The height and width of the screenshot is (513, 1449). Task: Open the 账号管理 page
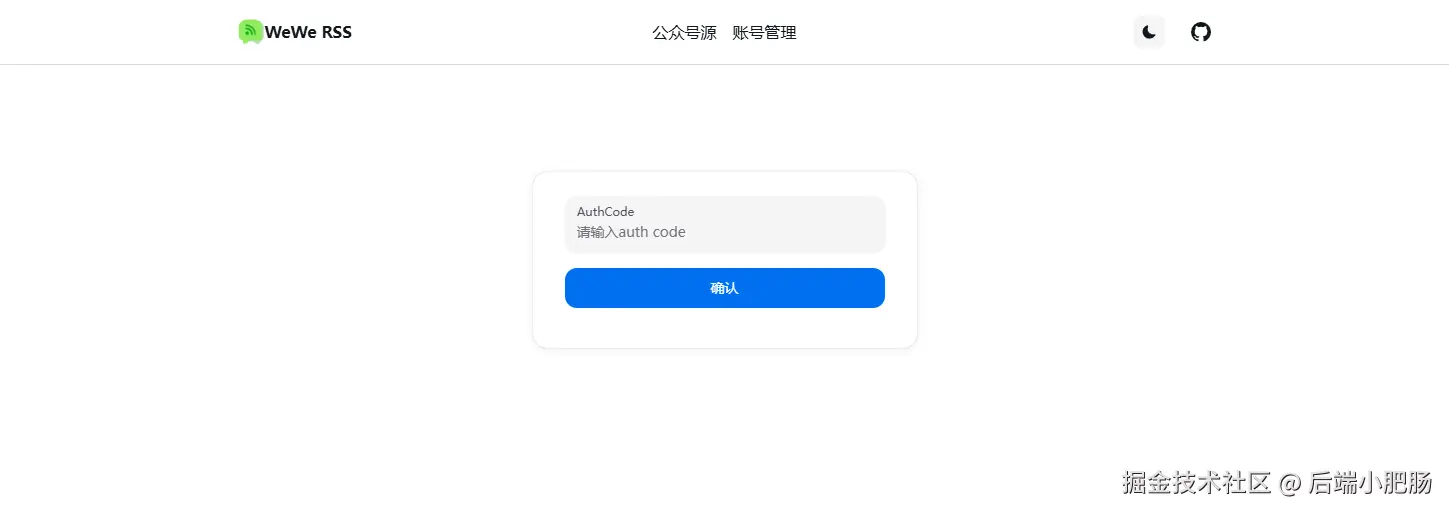click(764, 33)
